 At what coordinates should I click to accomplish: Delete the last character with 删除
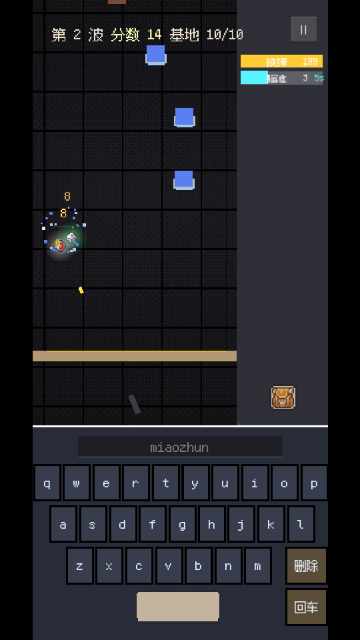coord(306,566)
